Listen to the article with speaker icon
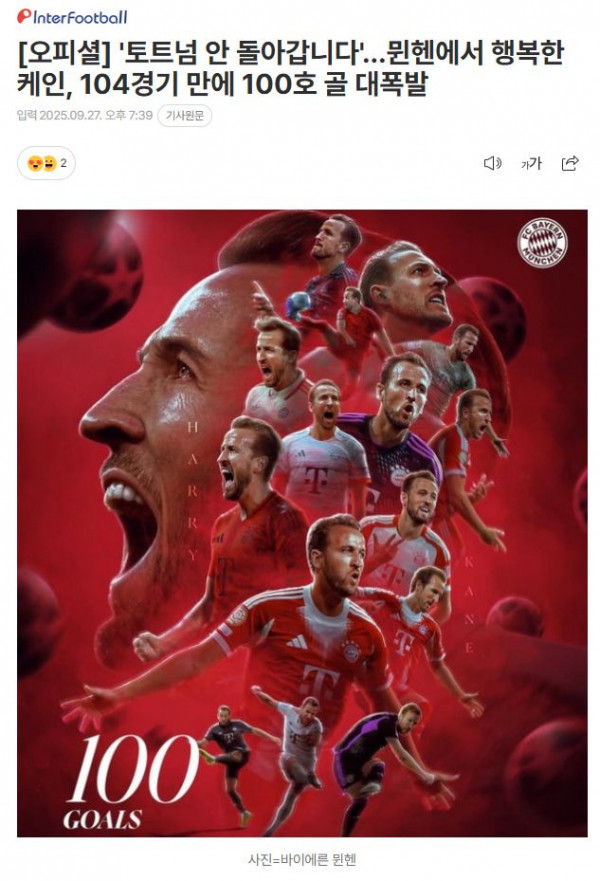This screenshot has height=881, width=600. coord(492,163)
